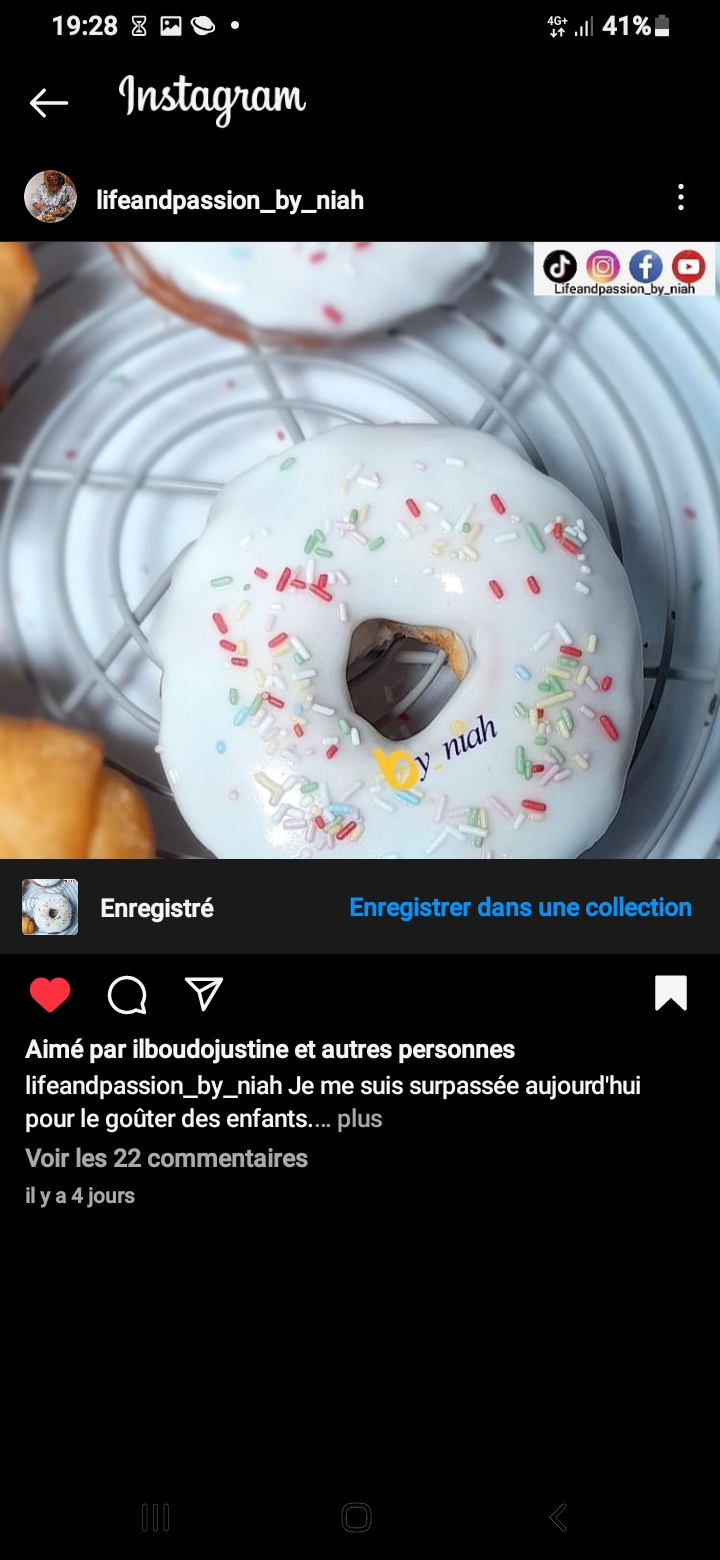This screenshot has height=1560, width=720.
Task: Open recent apps from the navigation bar
Action: tap(156, 1517)
